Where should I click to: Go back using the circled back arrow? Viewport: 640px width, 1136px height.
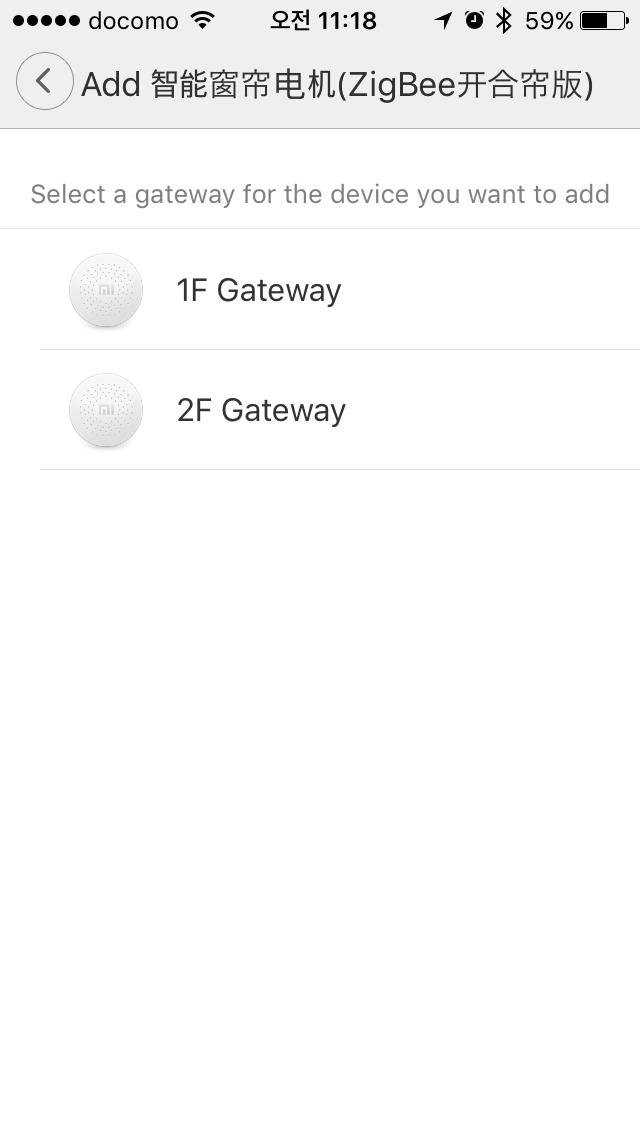coord(44,81)
